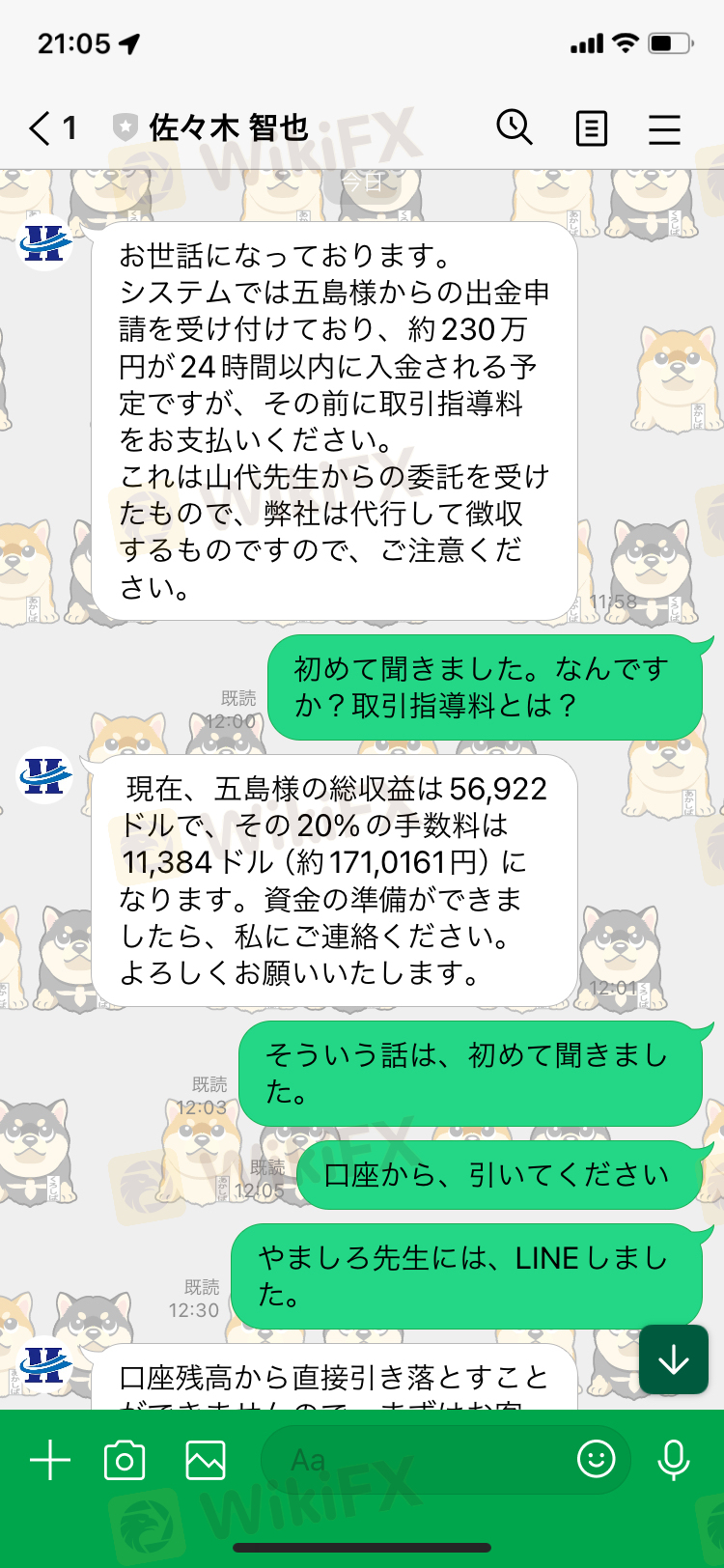Pick a photo from the gallery
724x1568 pixels.
point(206,1460)
